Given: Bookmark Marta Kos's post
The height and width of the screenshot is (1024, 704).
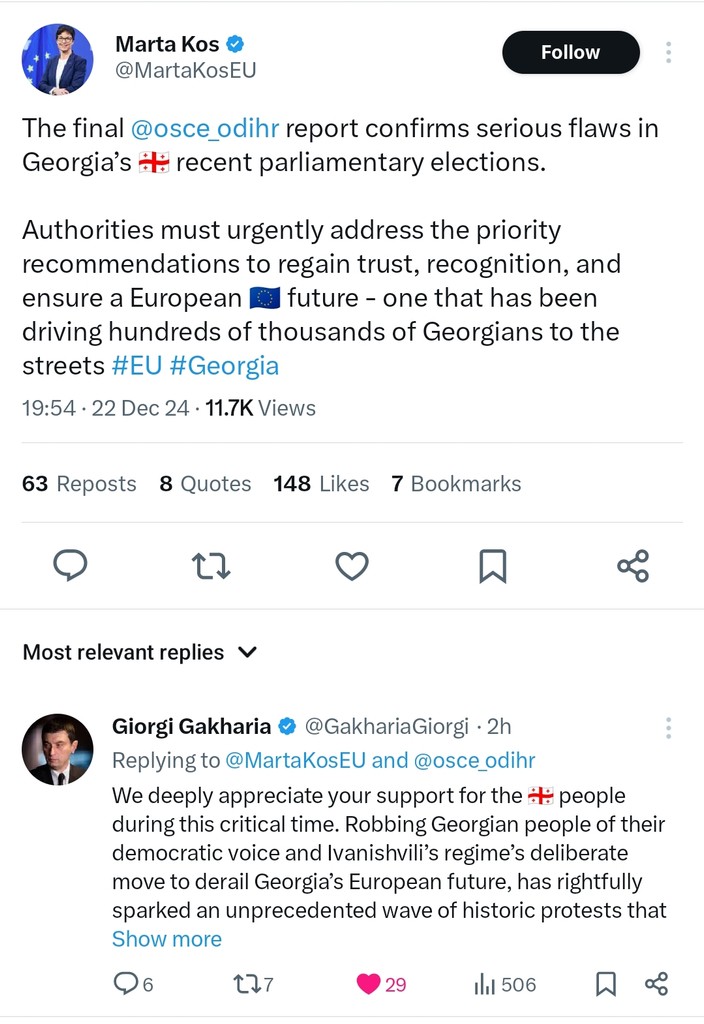Looking at the screenshot, I should [x=492, y=566].
